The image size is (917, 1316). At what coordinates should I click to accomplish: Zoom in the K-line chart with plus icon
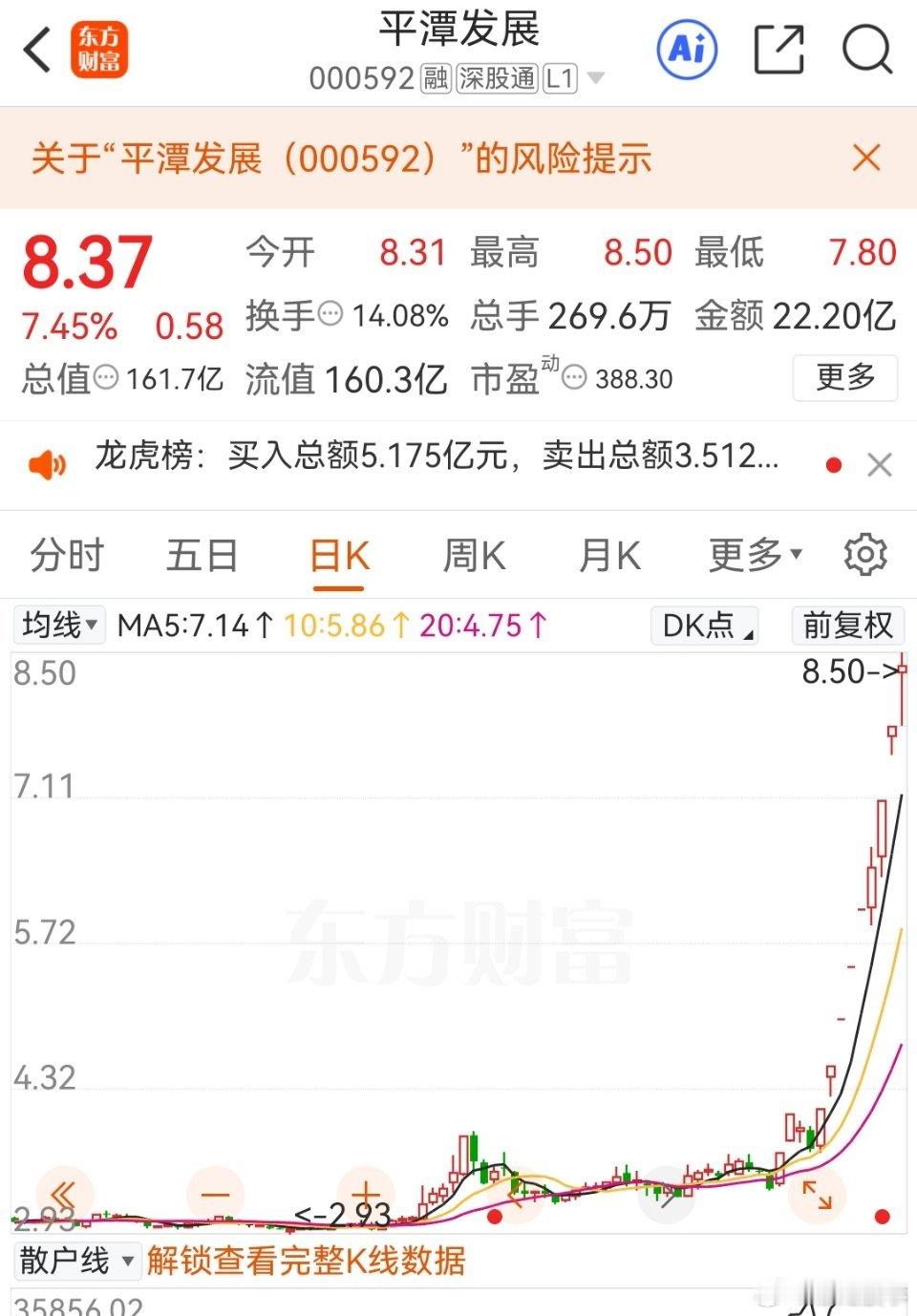(363, 1195)
